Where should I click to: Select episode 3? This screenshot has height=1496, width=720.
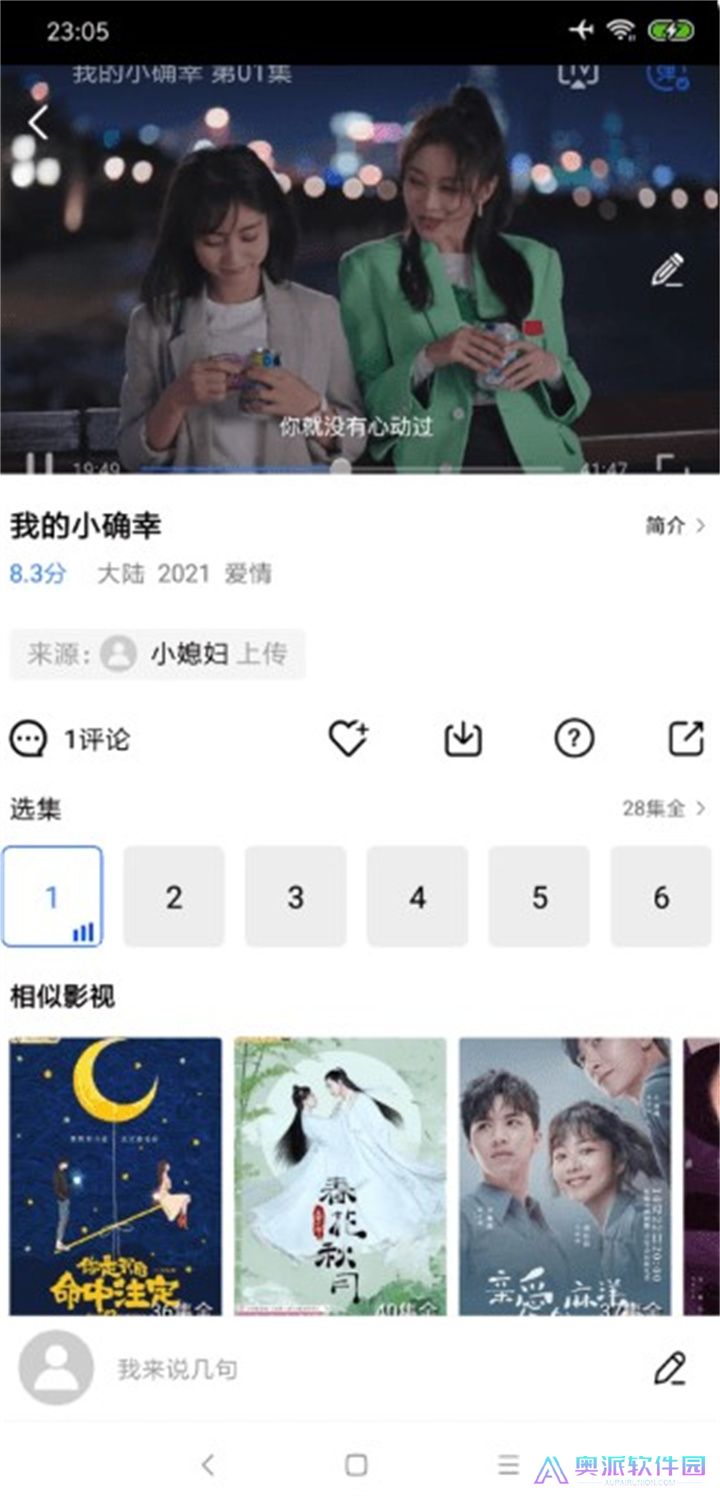[295, 898]
